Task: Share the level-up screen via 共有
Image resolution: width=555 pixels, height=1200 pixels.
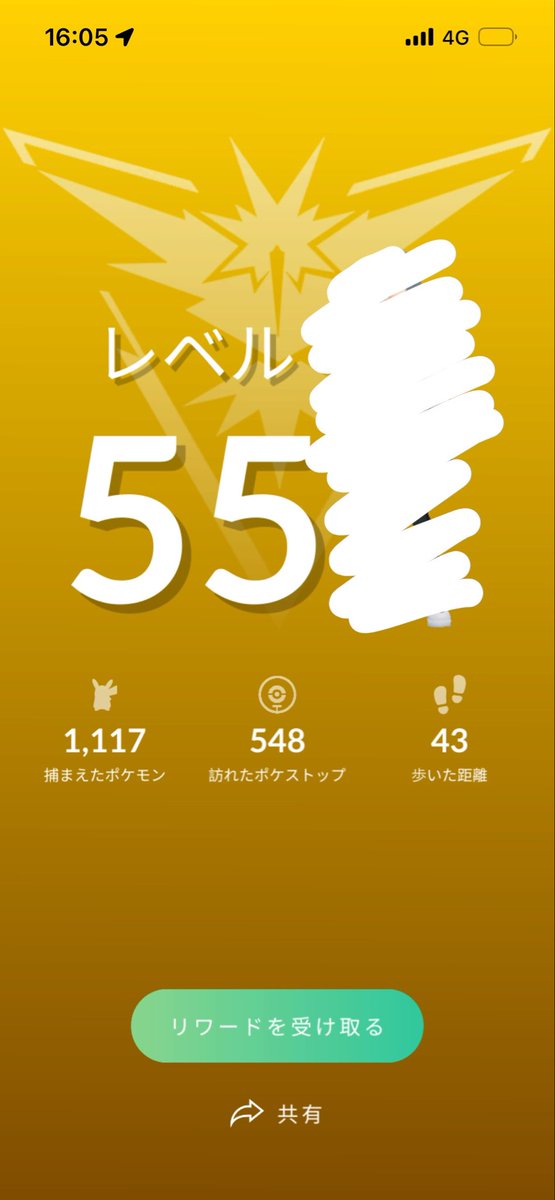Action: click(276, 1115)
